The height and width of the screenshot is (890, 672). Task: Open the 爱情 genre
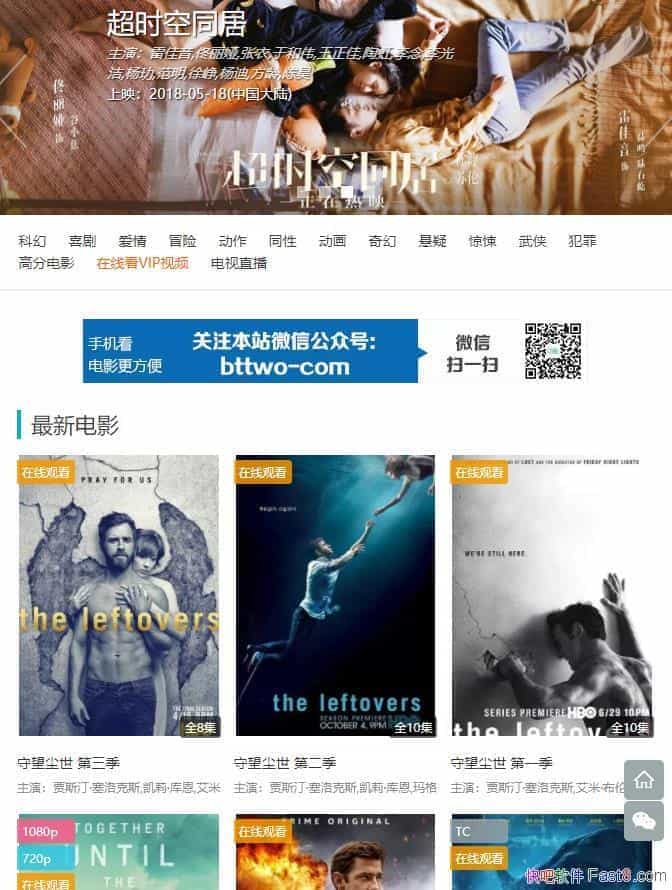132,241
